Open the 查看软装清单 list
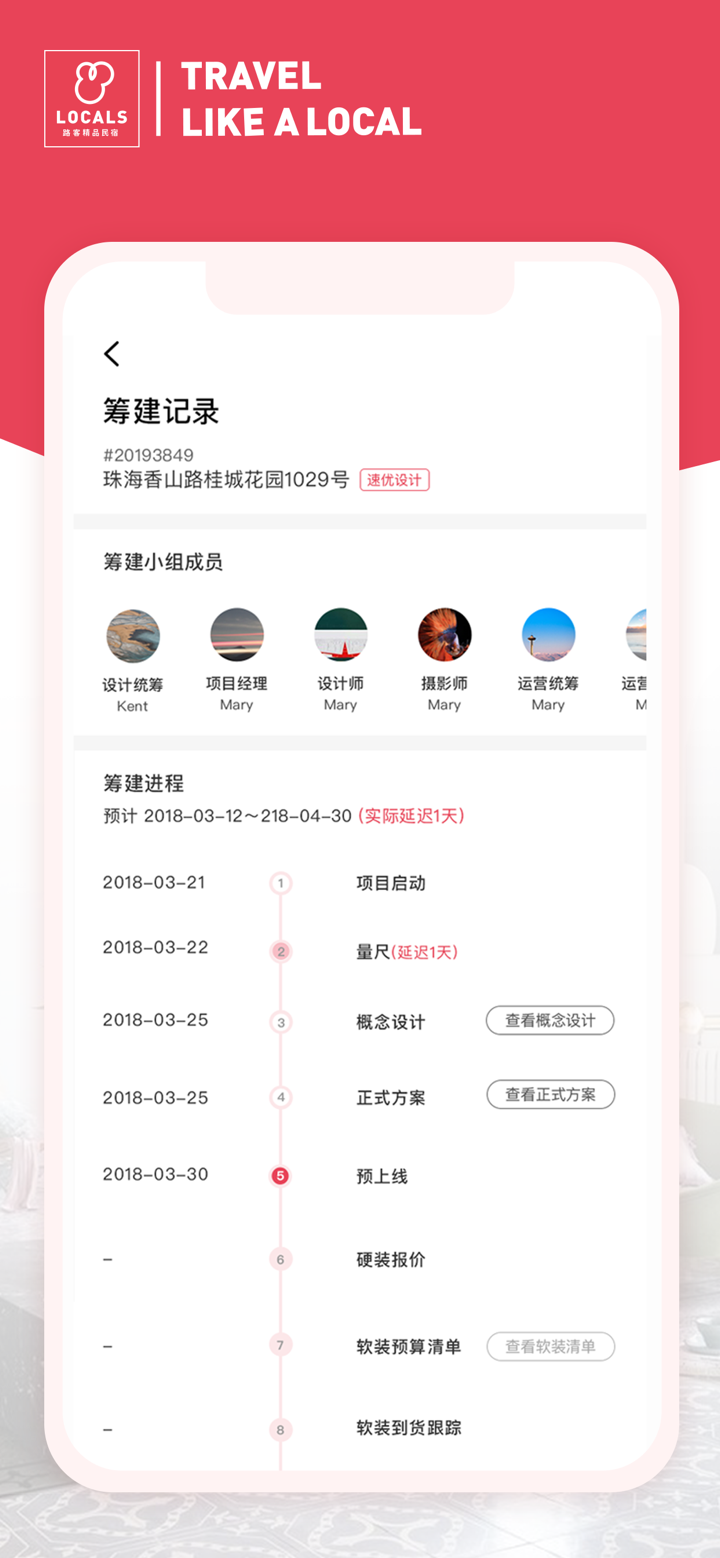 click(550, 1346)
